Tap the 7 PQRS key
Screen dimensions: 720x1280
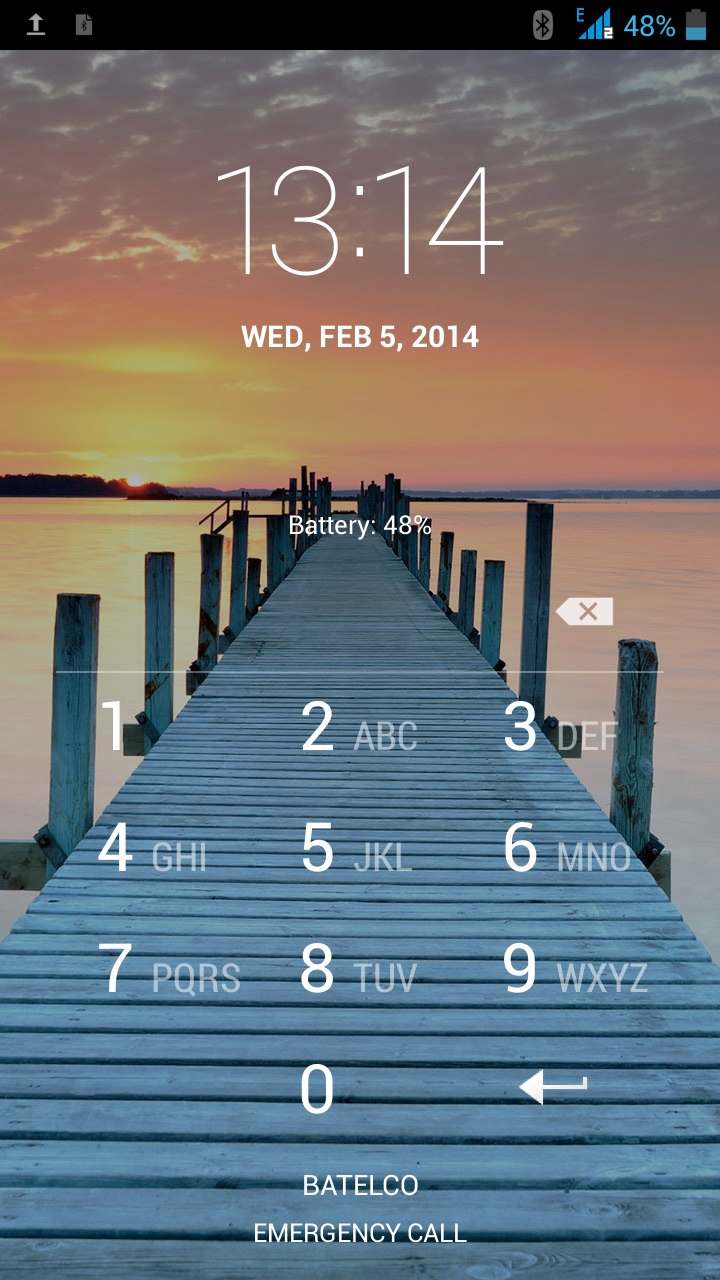(168, 969)
